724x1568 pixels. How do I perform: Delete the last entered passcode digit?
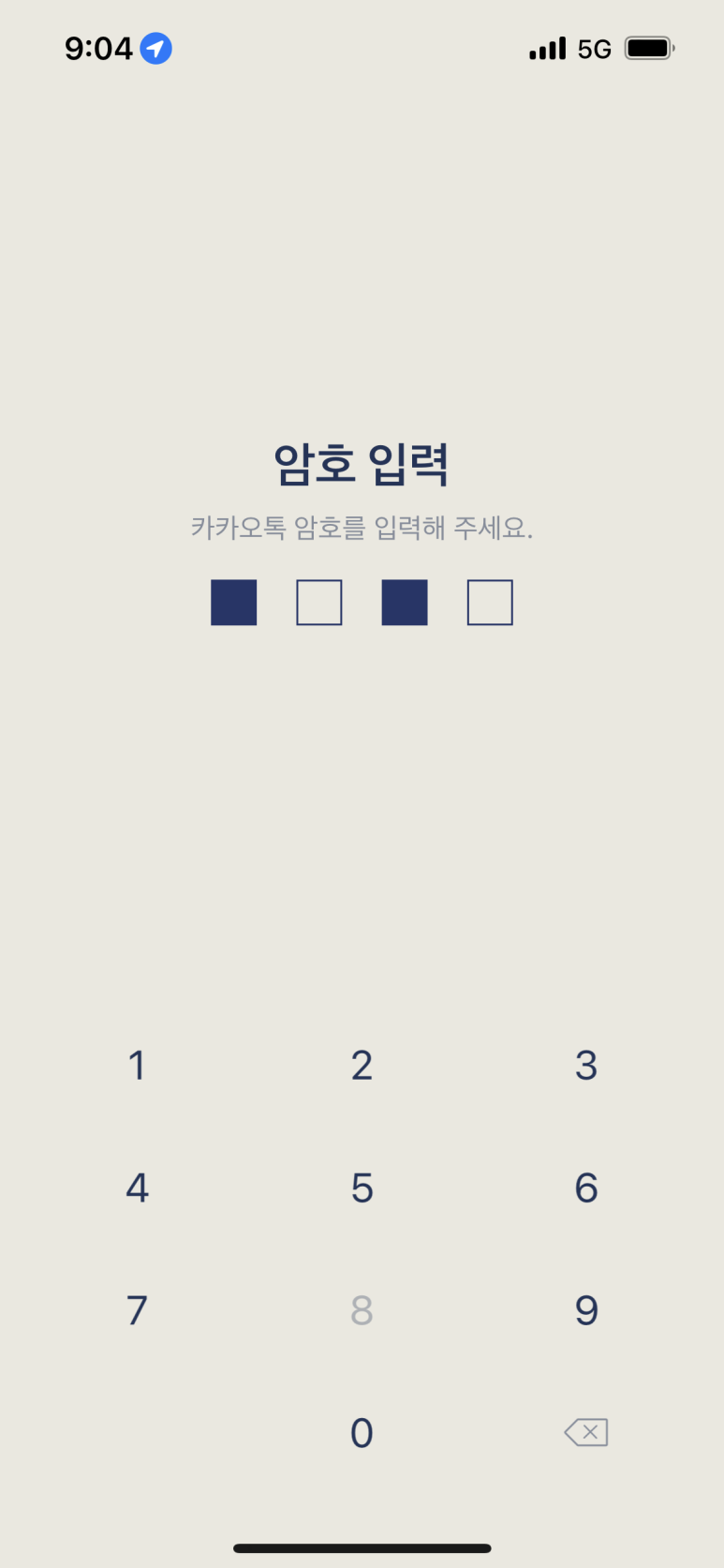(x=586, y=1432)
